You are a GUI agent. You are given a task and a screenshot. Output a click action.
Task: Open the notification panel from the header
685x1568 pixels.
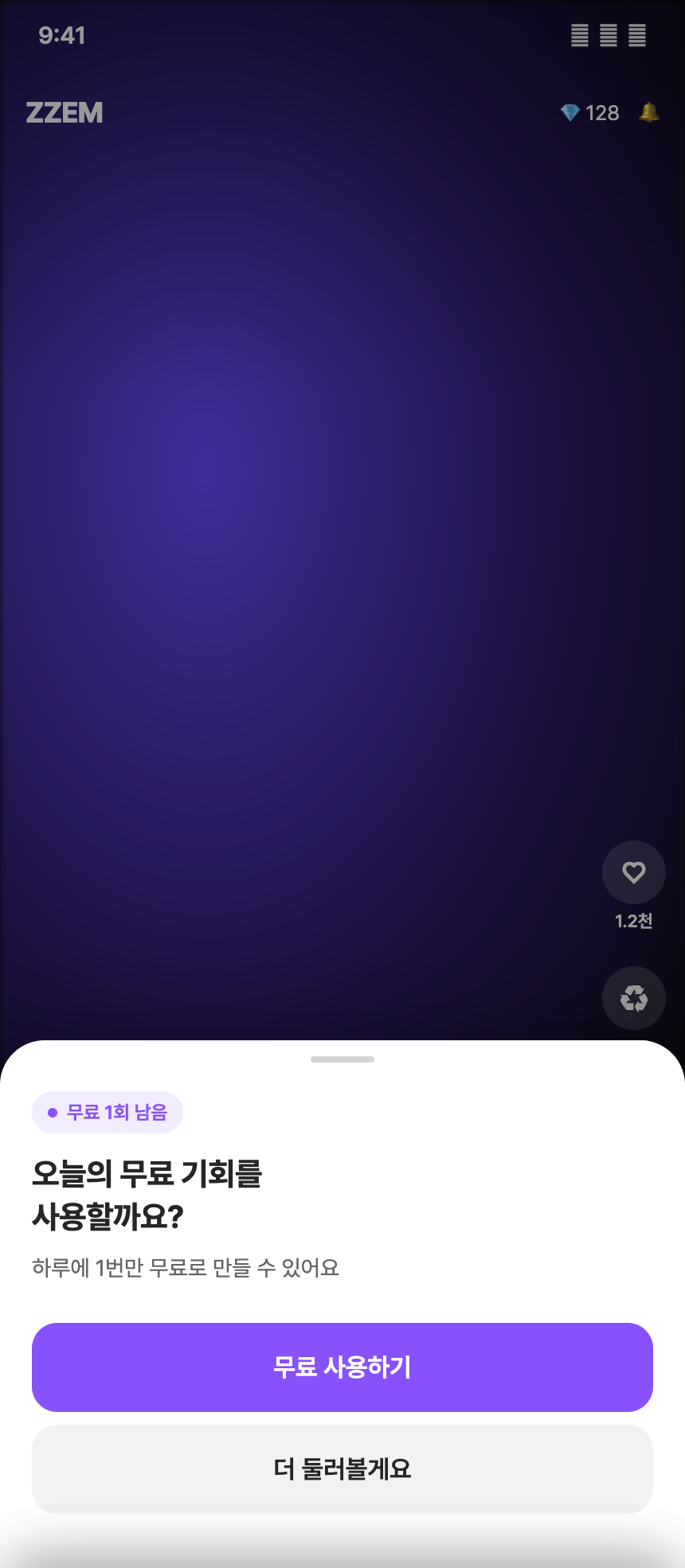coord(648,112)
